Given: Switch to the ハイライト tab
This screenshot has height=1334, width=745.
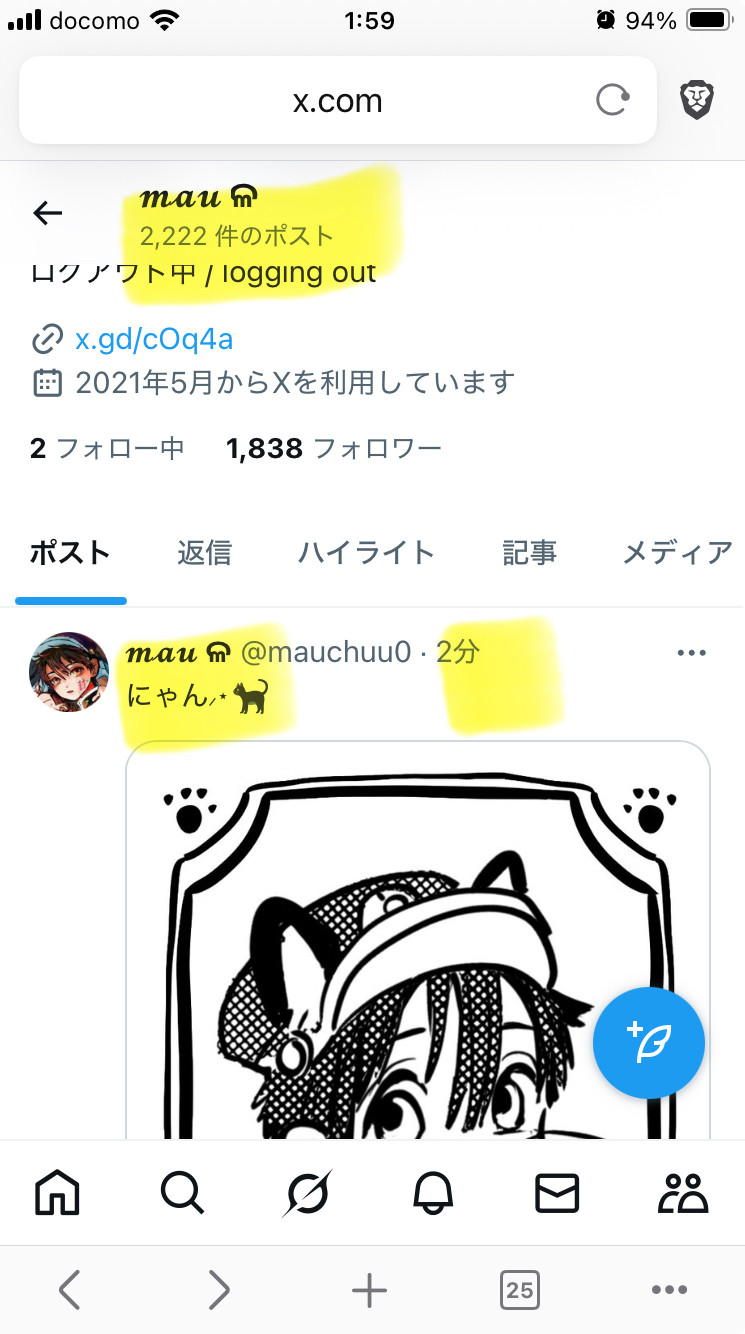Looking at the screenshot, I should [366, 553].
